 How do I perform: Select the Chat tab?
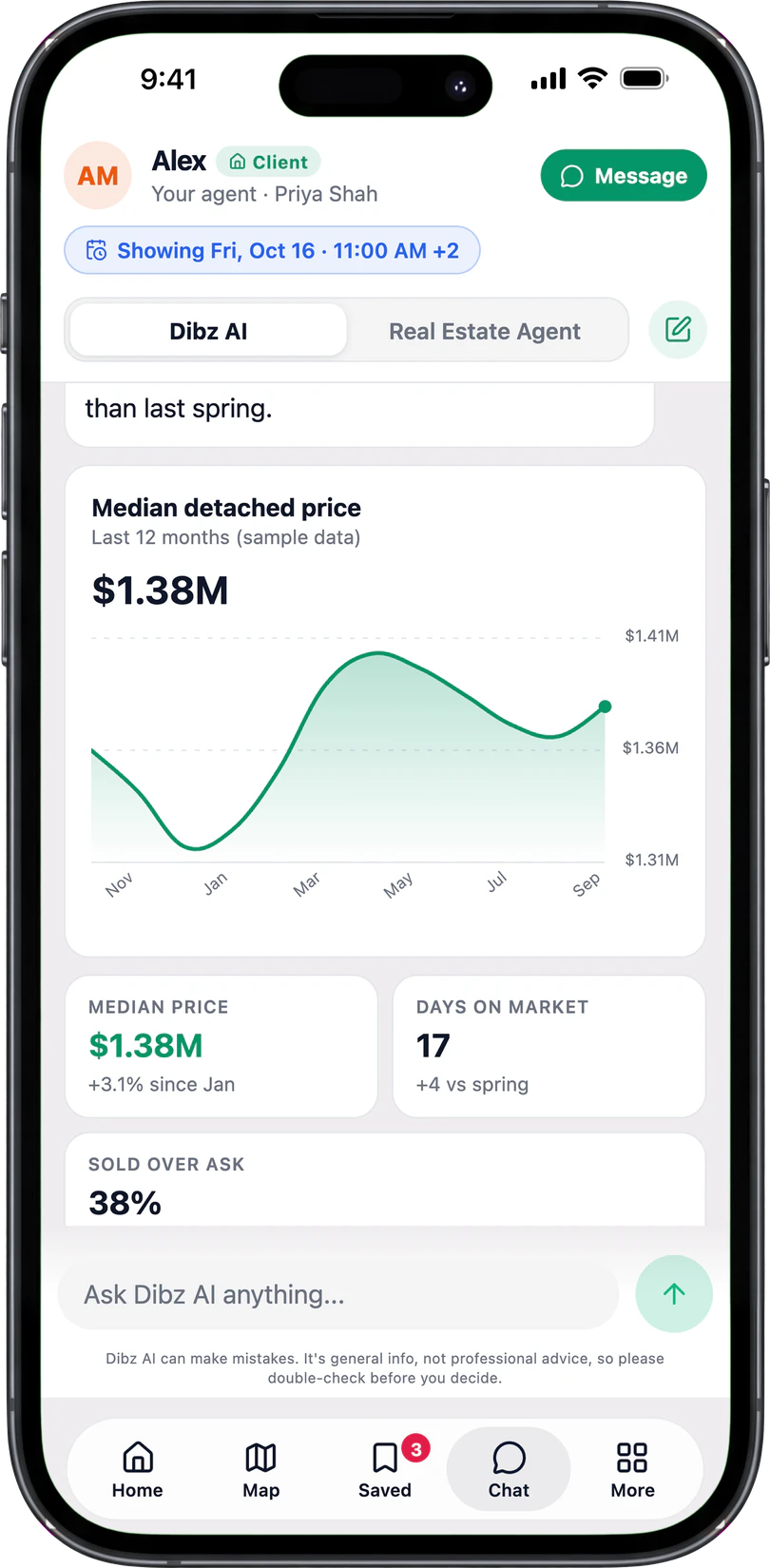(509, 1469)
